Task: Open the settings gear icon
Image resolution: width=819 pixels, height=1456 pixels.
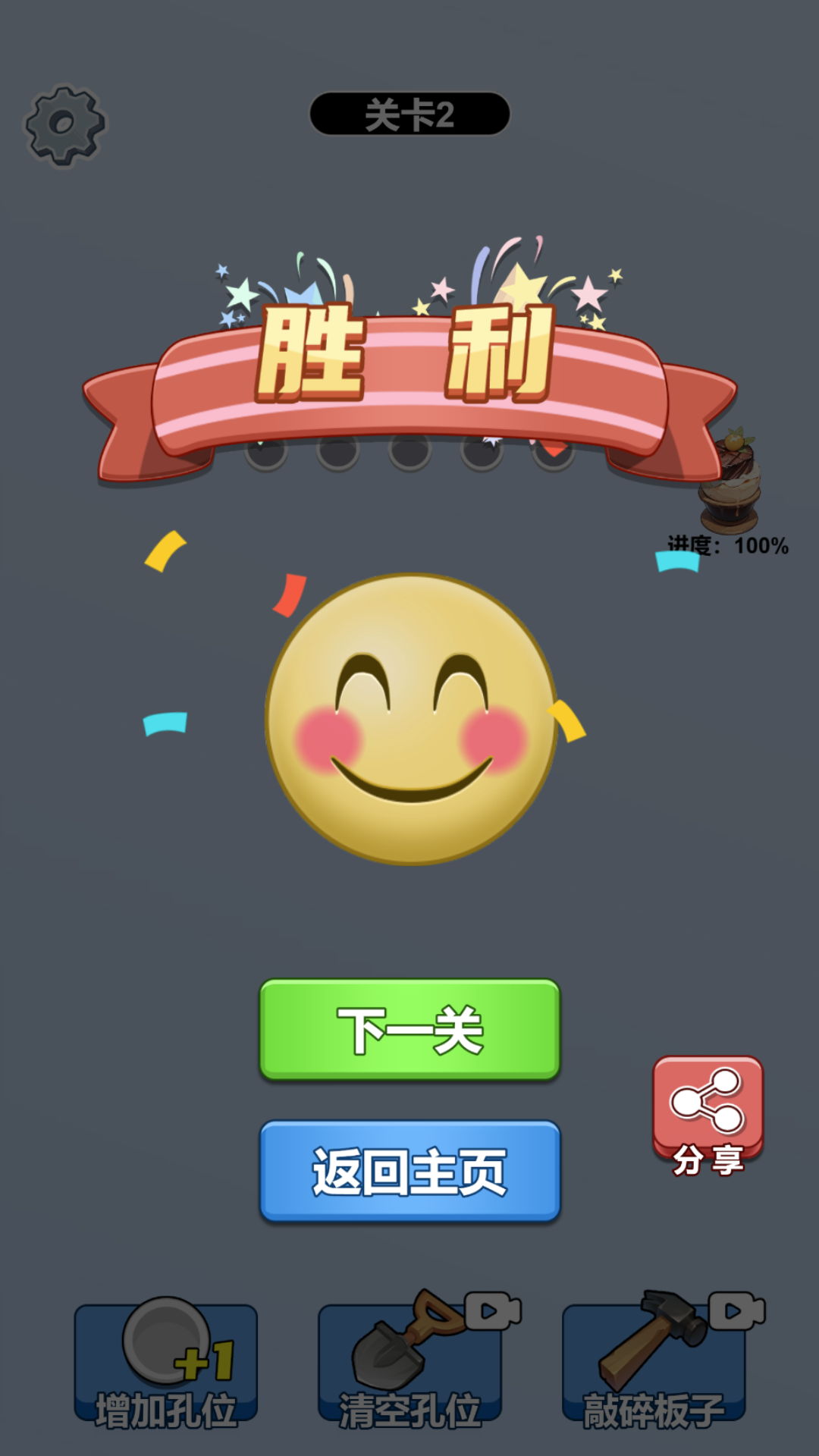Action: click(x=65, y=125)
